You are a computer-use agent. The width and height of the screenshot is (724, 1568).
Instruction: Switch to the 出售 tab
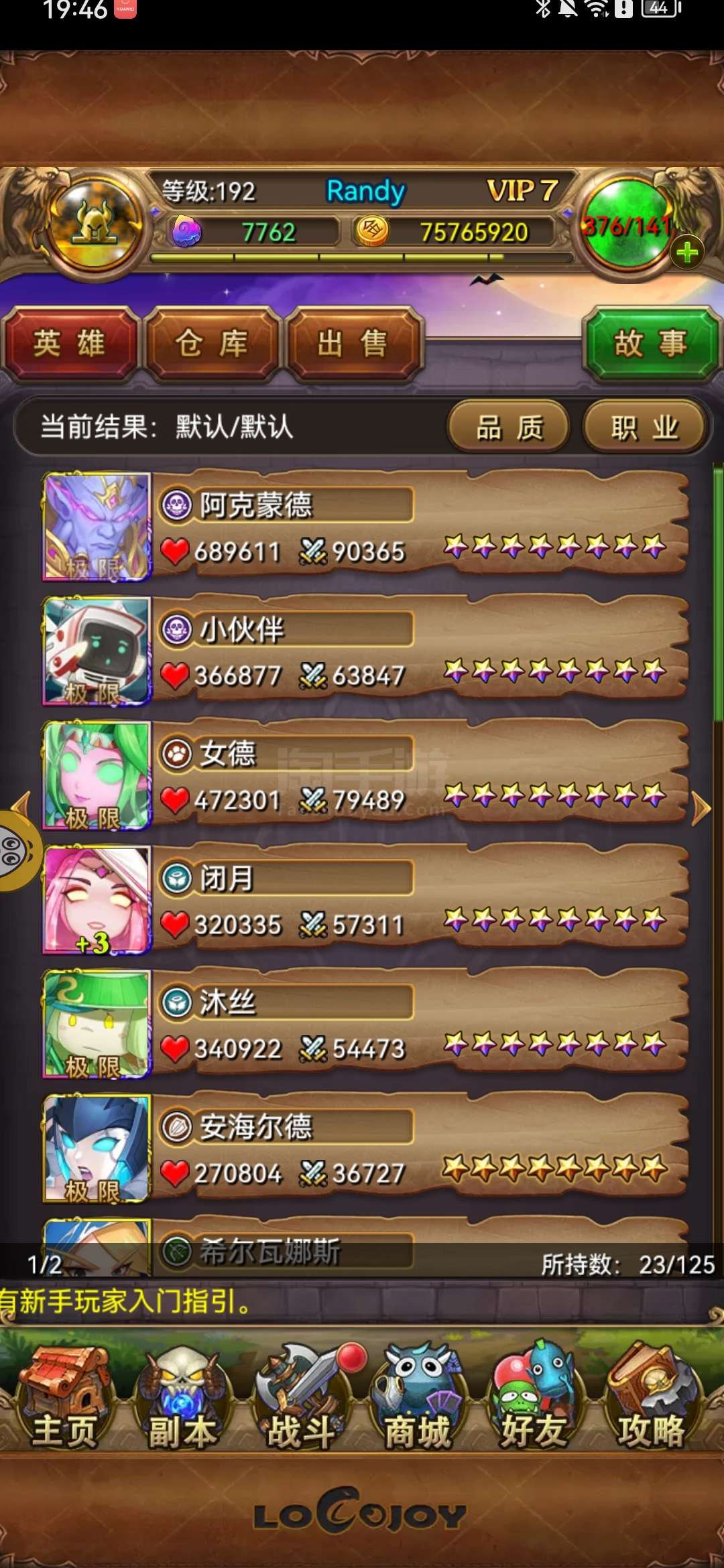353,344
